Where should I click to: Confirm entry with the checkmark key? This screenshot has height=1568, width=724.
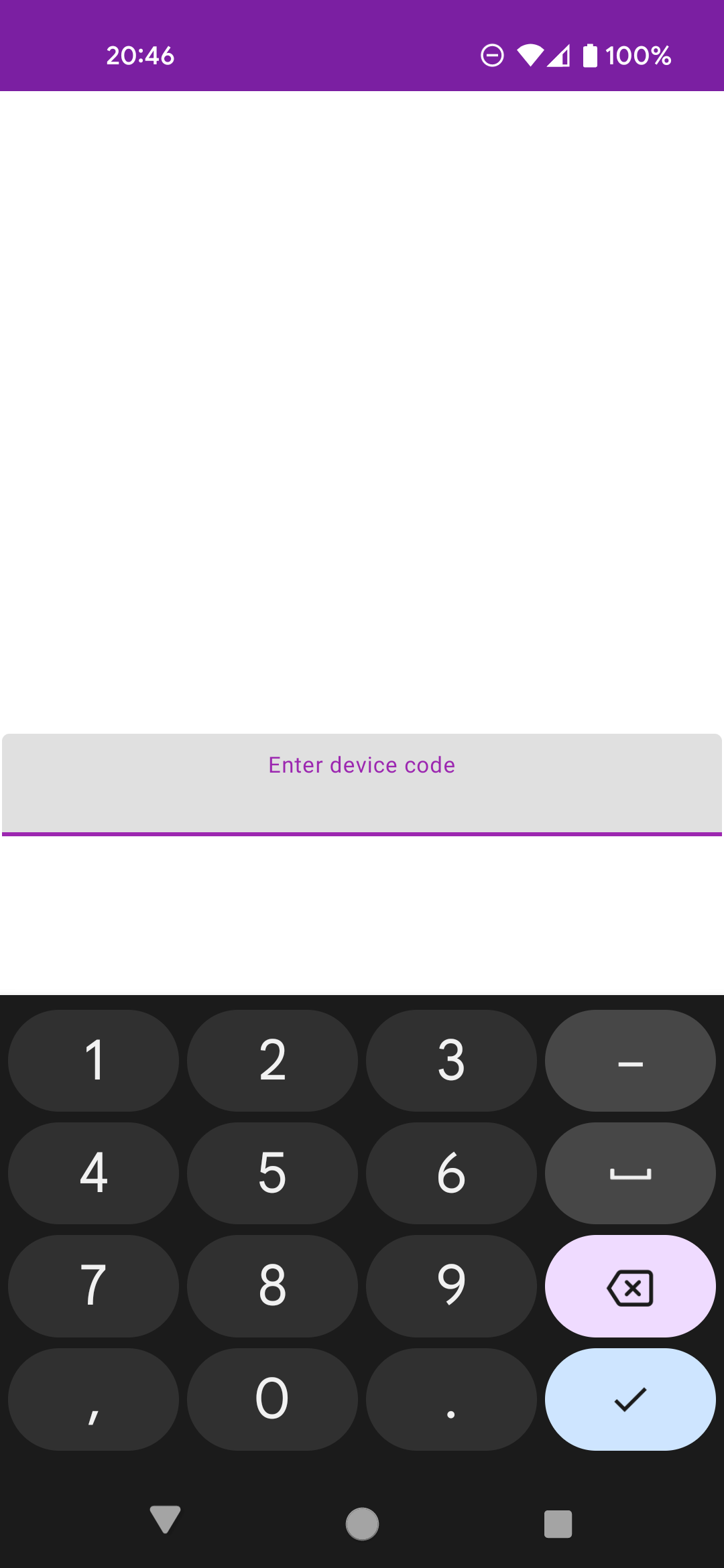630,1399
